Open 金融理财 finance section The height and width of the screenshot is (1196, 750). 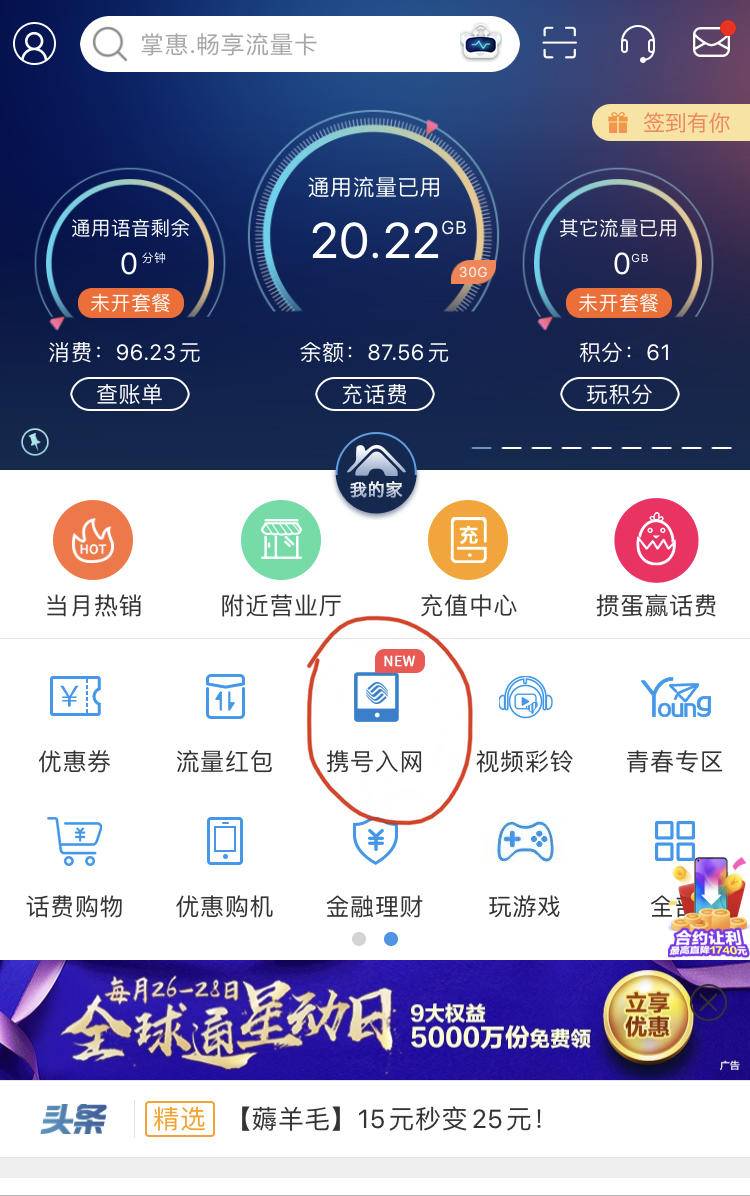click(375, 865)
